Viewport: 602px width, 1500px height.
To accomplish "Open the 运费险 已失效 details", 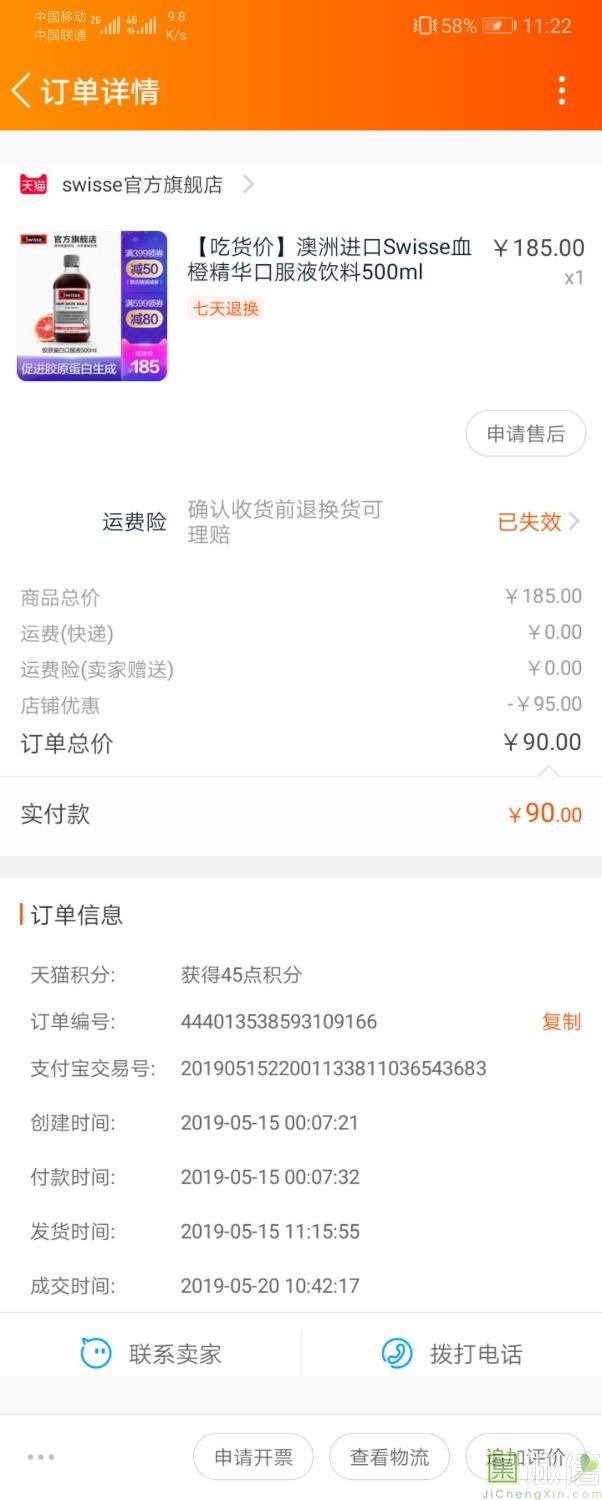I will click(538, 522).
